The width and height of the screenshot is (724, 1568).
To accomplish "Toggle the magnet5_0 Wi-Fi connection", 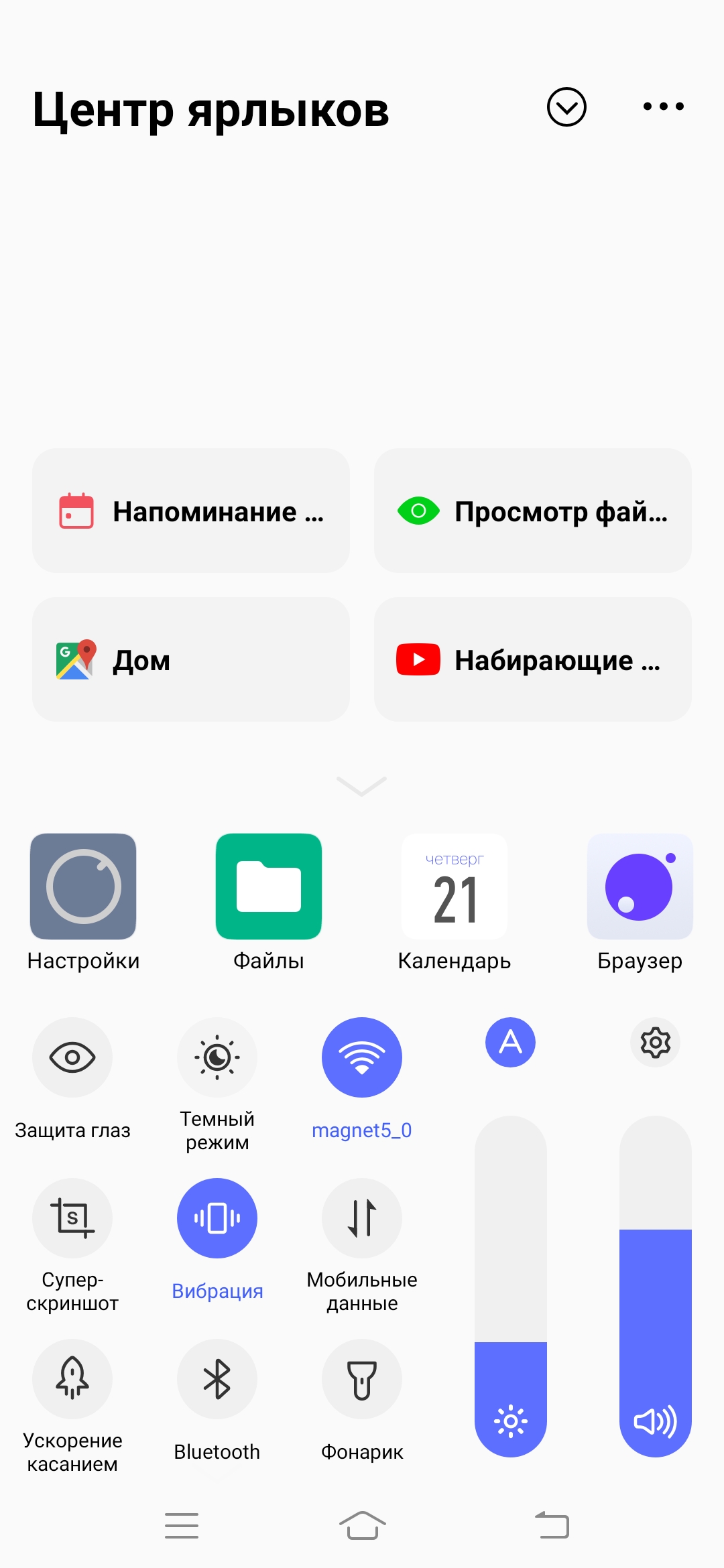I will coord(362,1057).
